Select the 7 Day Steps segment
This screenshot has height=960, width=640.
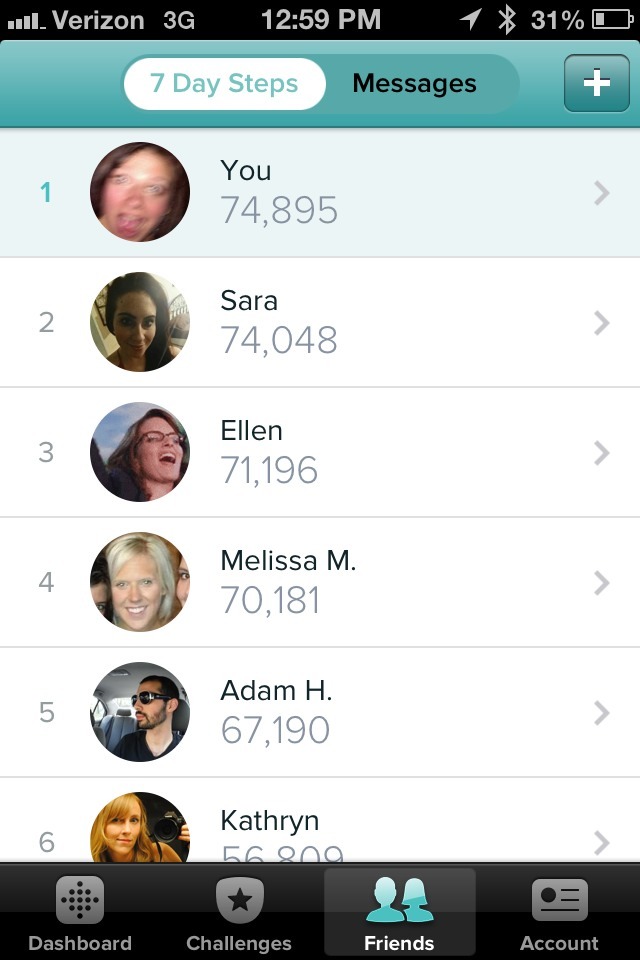coord(225,83)
